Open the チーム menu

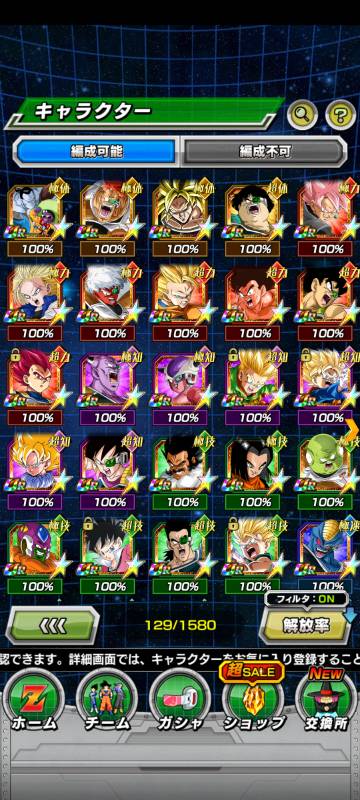pyautogui.click(x=107, y=704)
